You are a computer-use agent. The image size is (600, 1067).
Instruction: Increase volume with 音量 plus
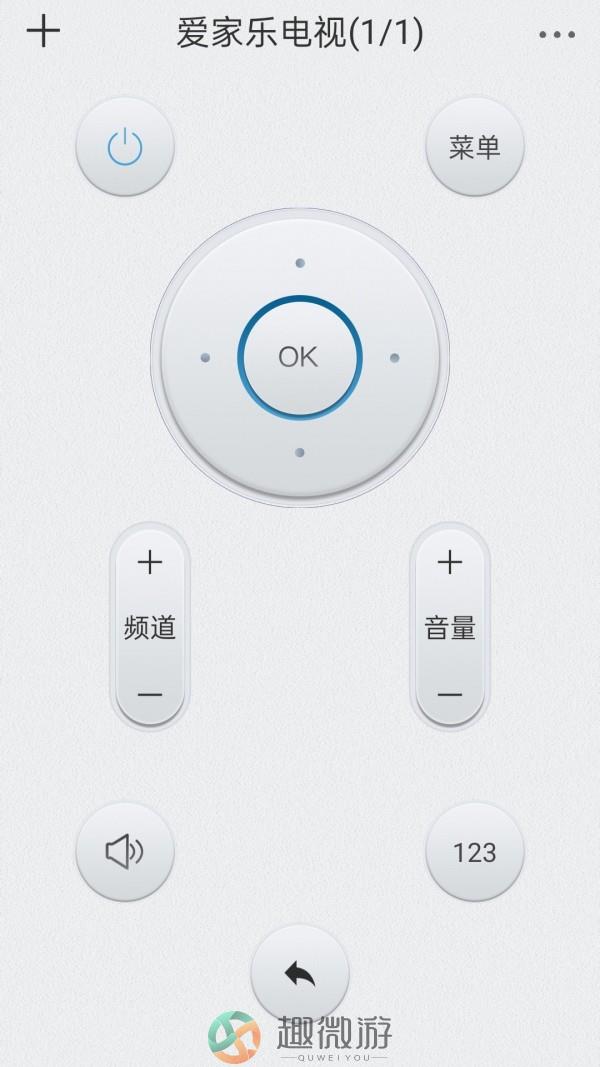click(450, 563)
